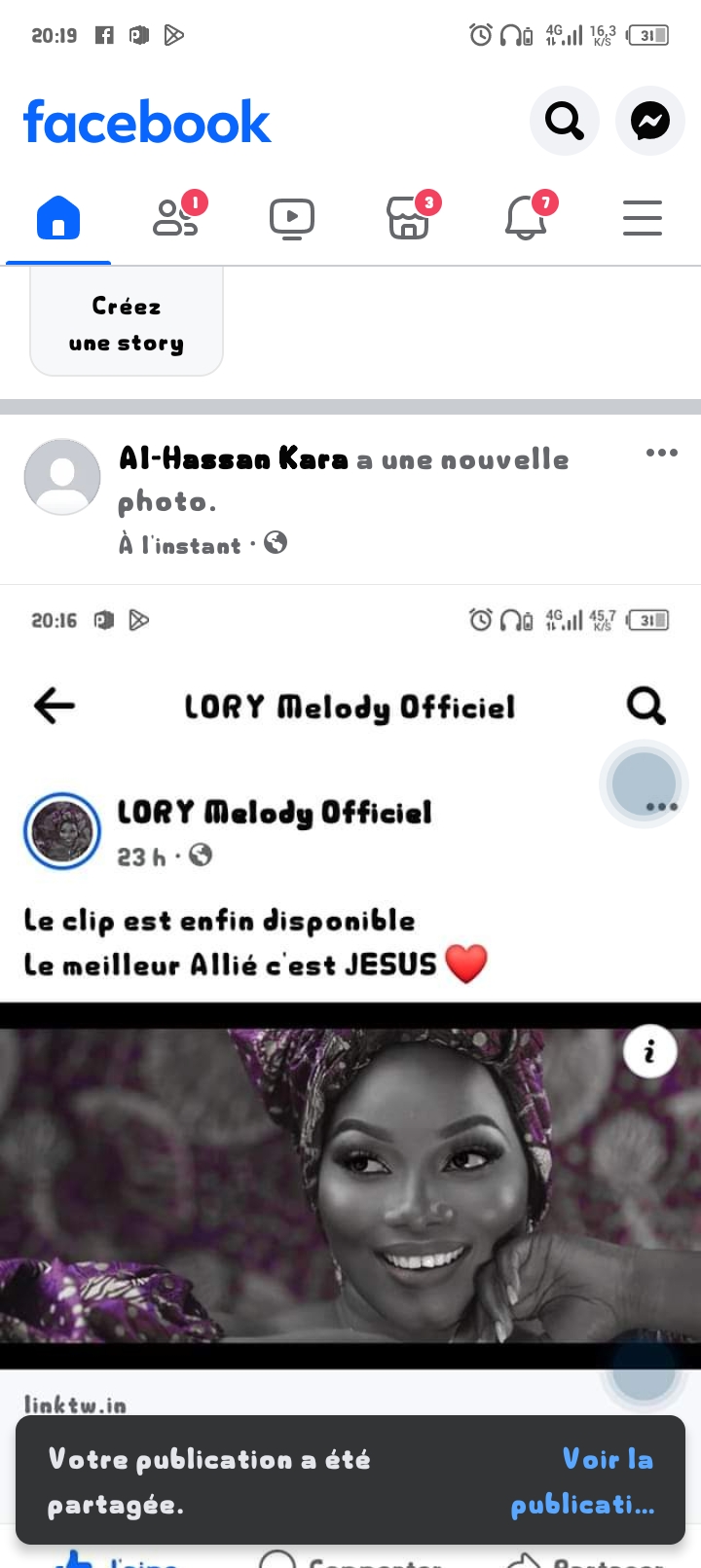Open the notifications bell

[526, 217]
